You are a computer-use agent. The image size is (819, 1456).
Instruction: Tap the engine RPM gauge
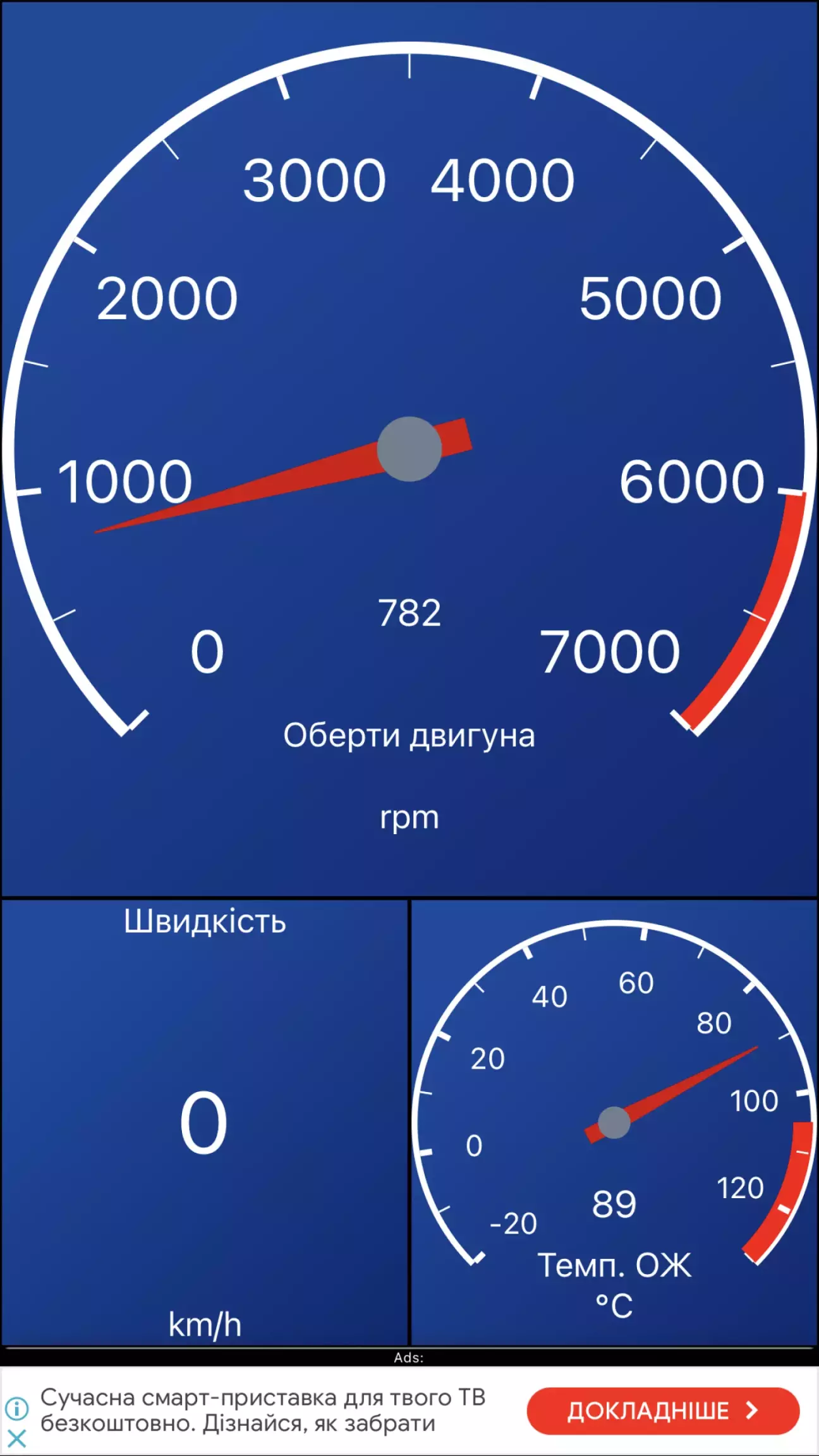(x=409, y=449)
